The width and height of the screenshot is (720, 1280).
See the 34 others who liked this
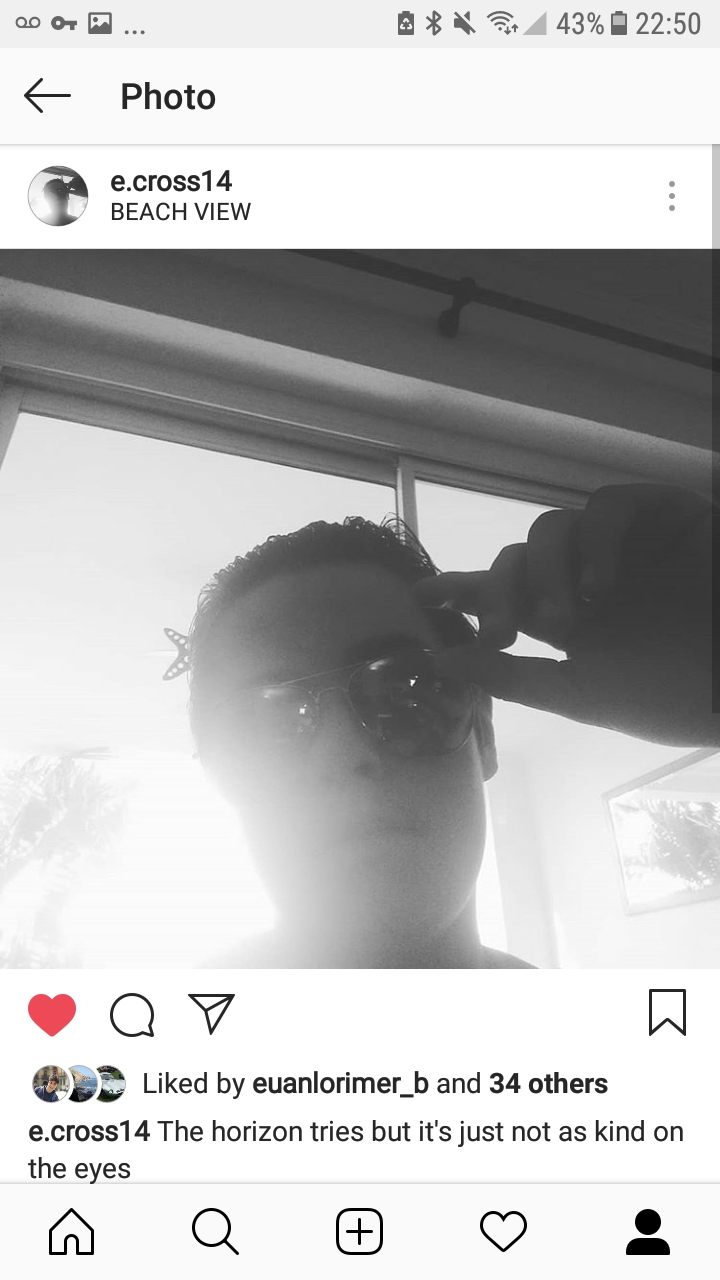tap(548, 1084)
